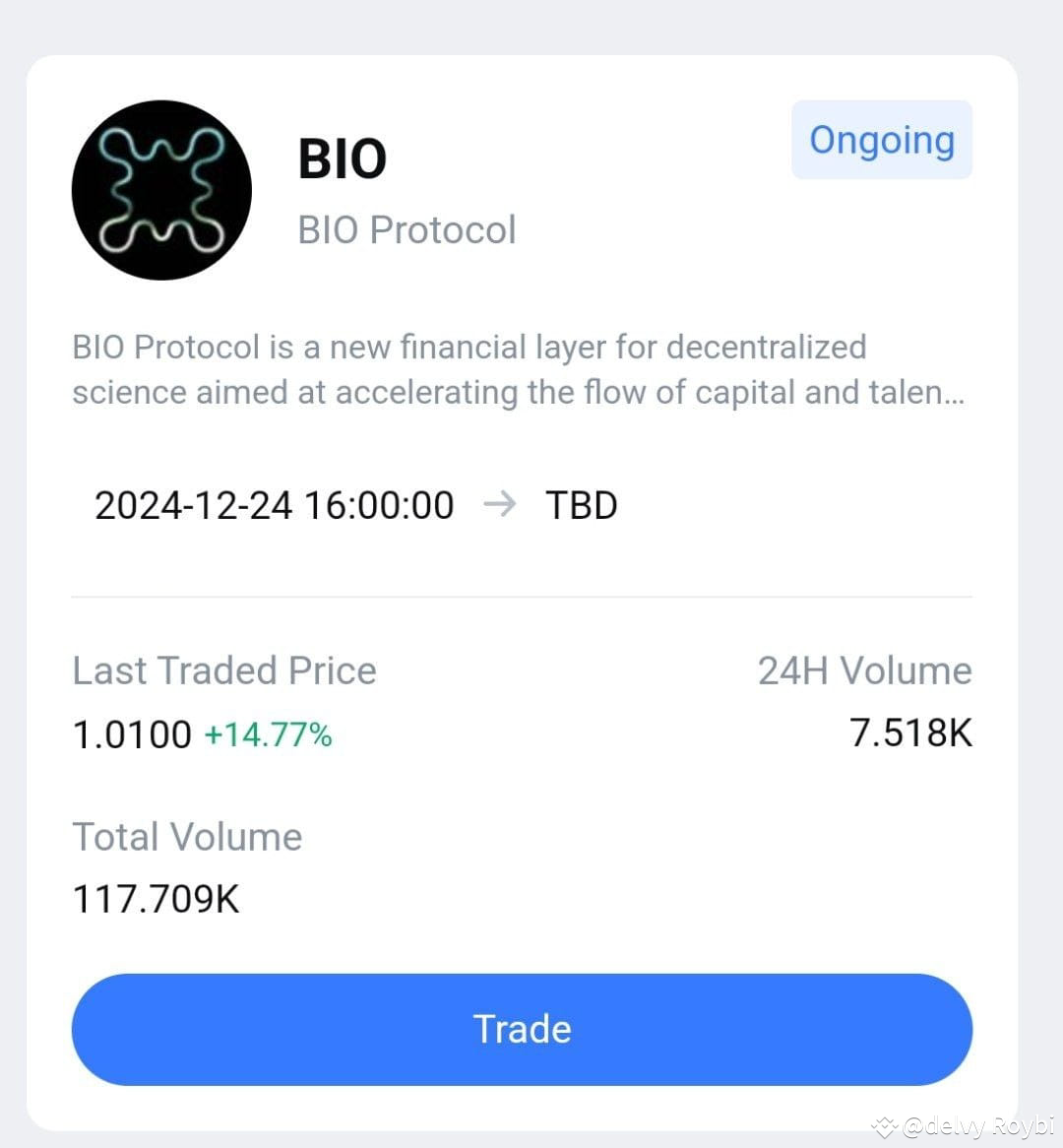Toggle price change display to percentage view
Image resolution: width=1063 pixels, height=1148 pixels.
(269, 733)
